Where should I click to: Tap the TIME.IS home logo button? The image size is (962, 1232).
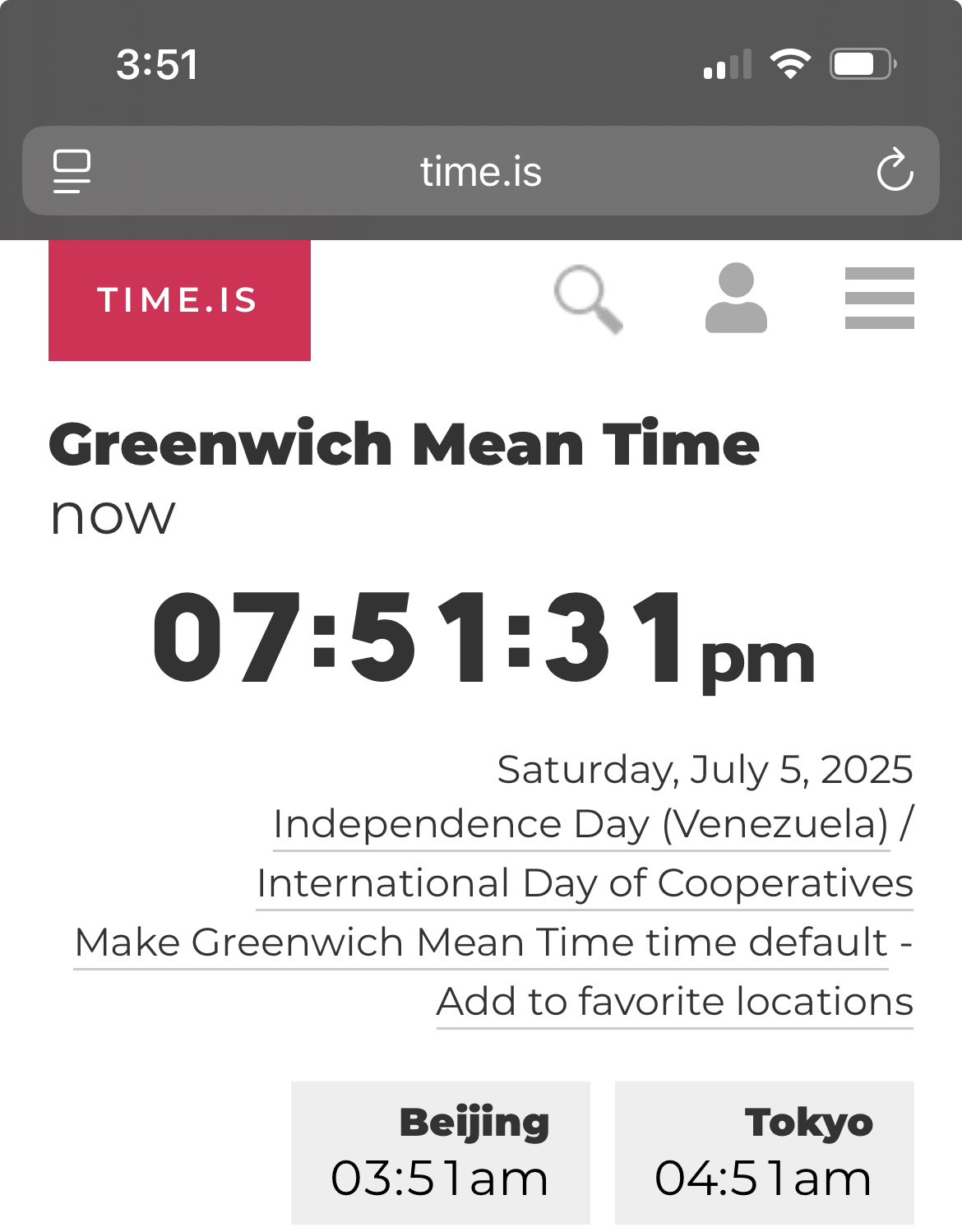click(179, 300)
